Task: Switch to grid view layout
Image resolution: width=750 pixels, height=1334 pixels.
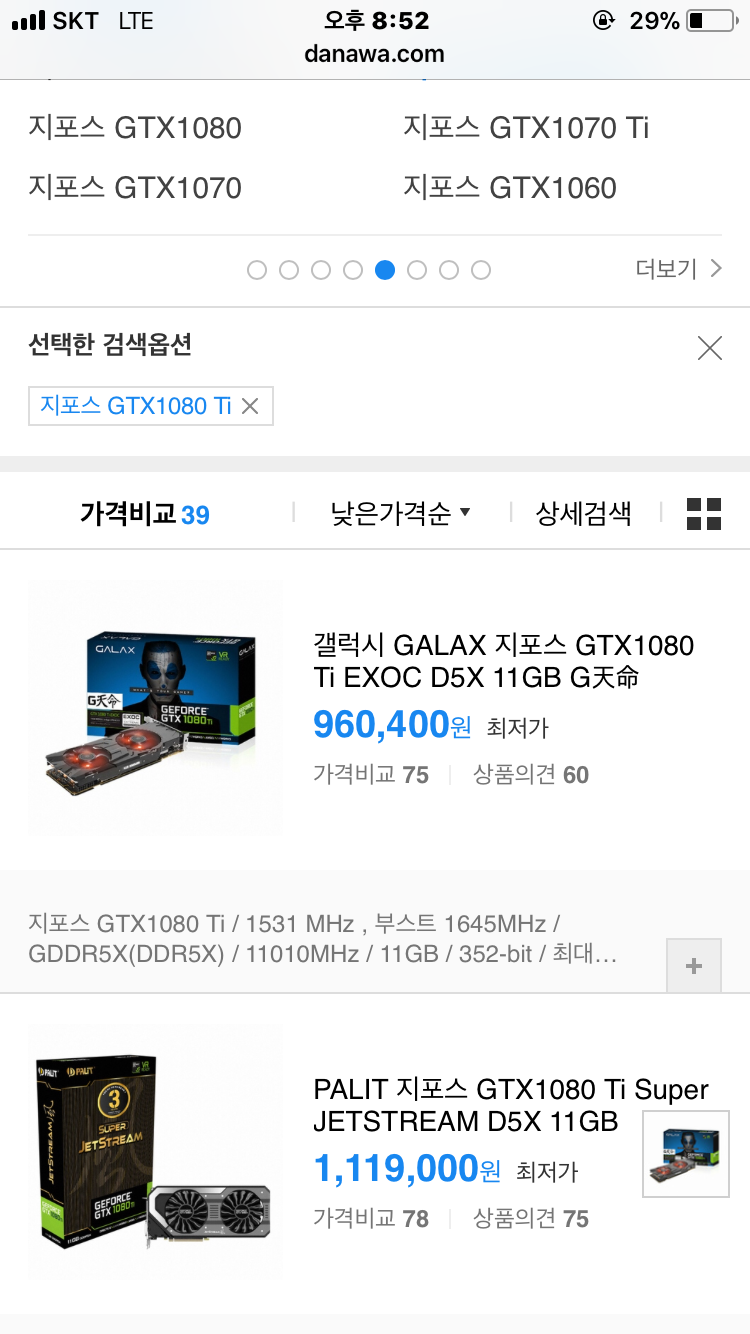Action: click(704, 514)
